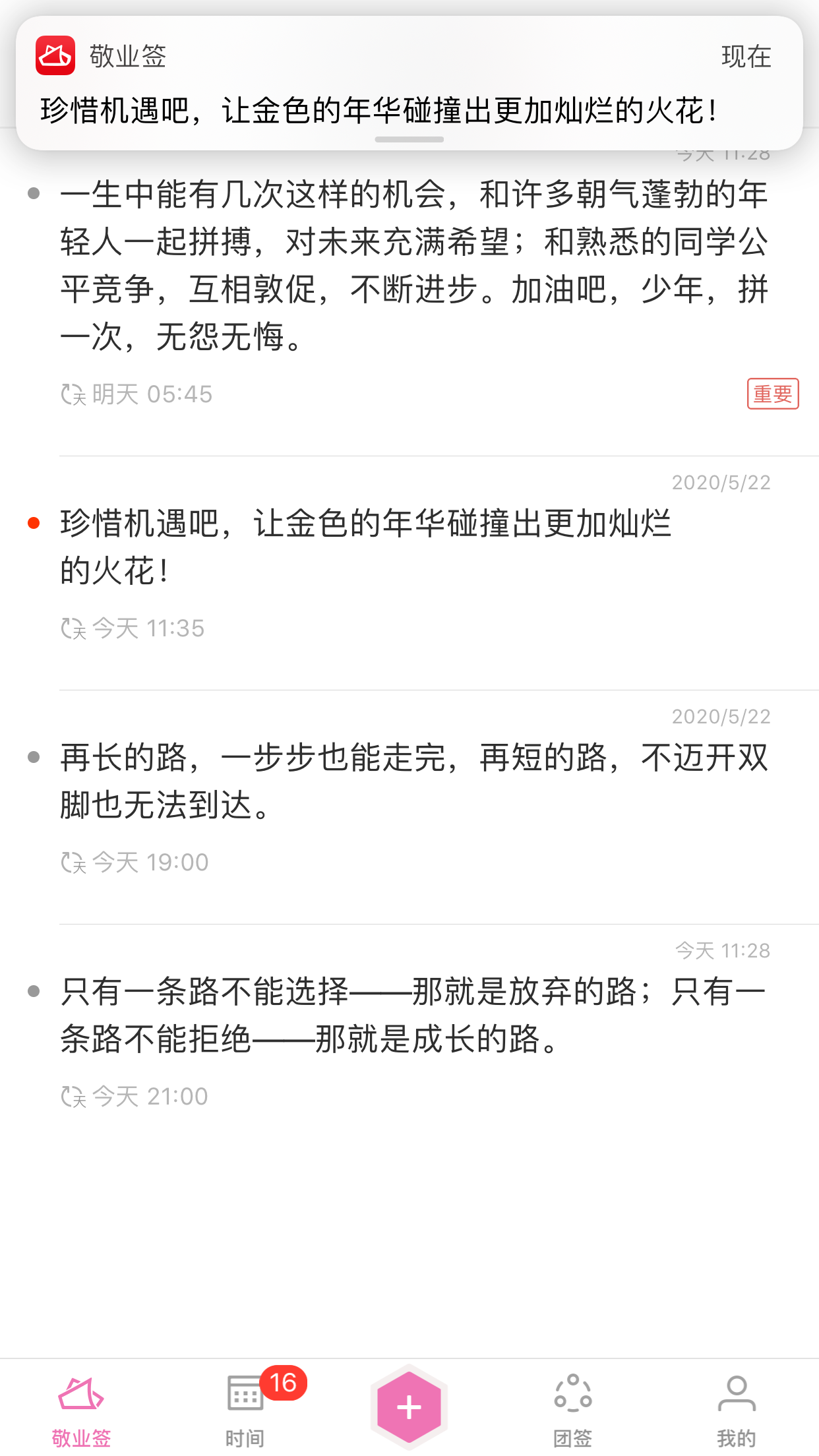This screenshot has height=1456, width=819.
Task: Open the 敬业签 notification banner
Action: [x=409, y=84]
